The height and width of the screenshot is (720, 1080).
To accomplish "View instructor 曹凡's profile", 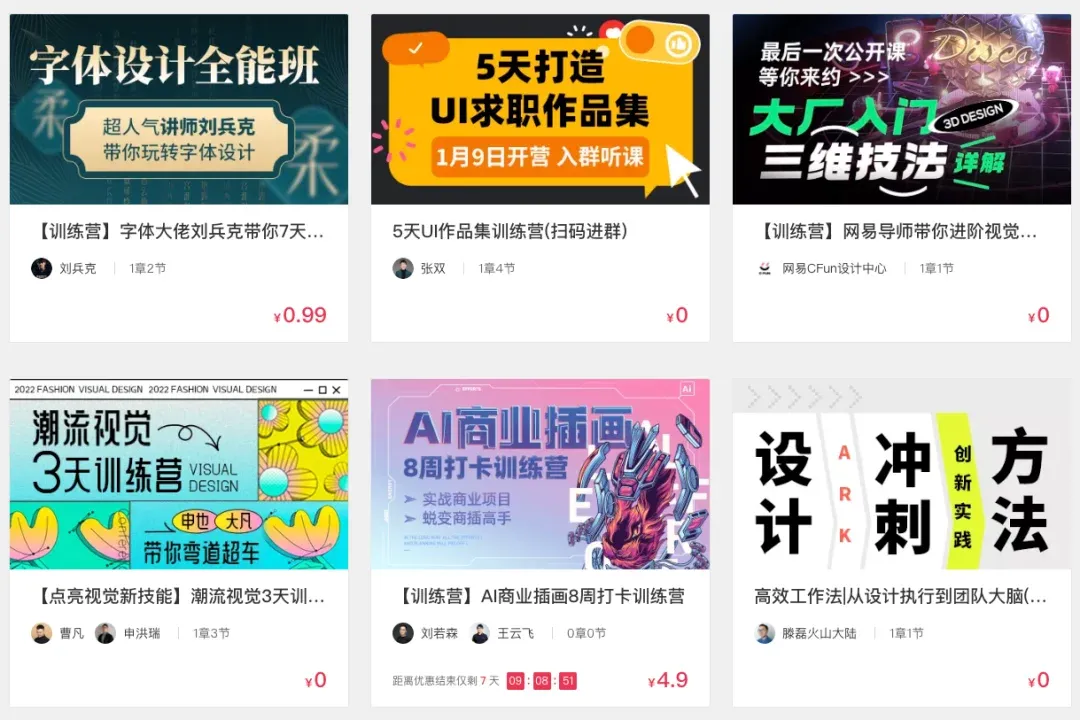I will pos(71,633).
